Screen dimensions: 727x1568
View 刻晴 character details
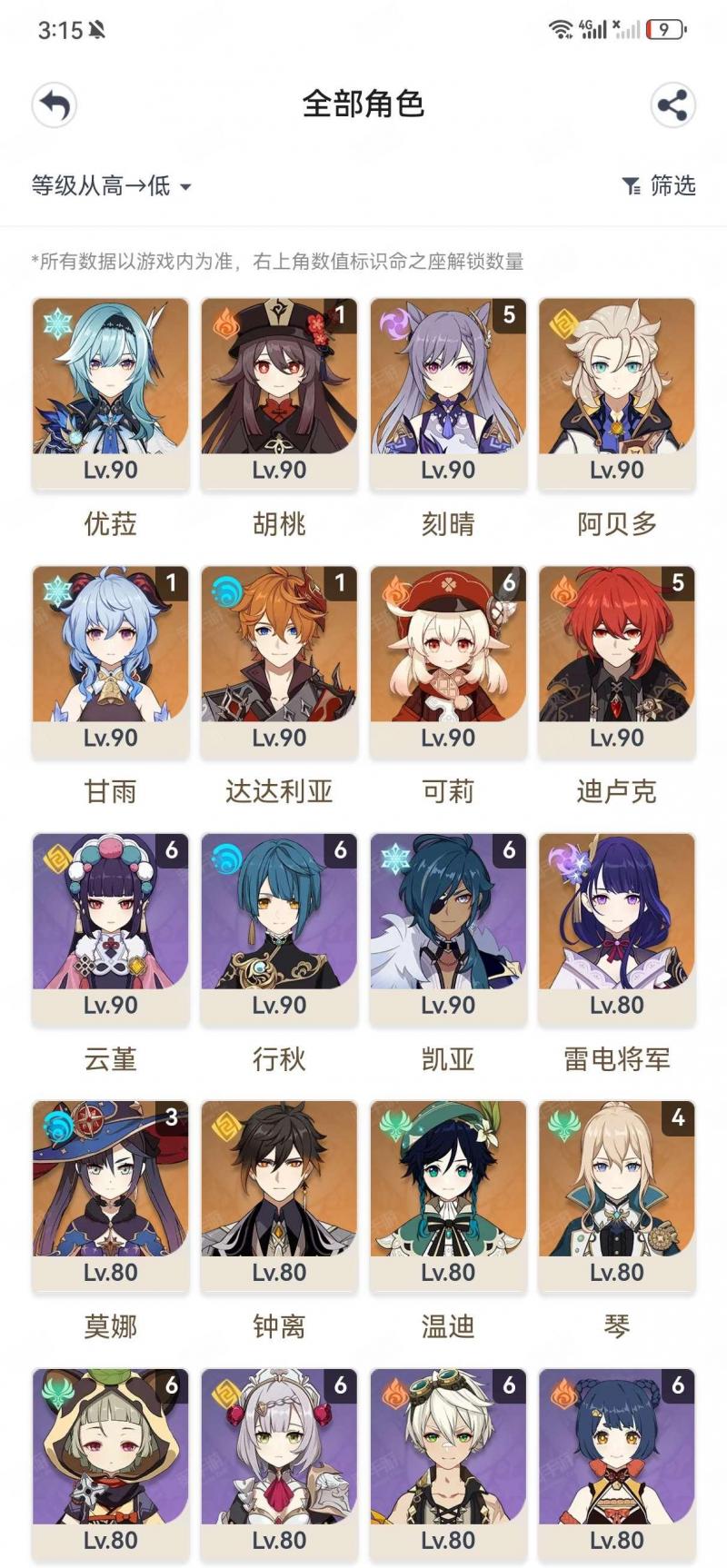pos(448,395)
